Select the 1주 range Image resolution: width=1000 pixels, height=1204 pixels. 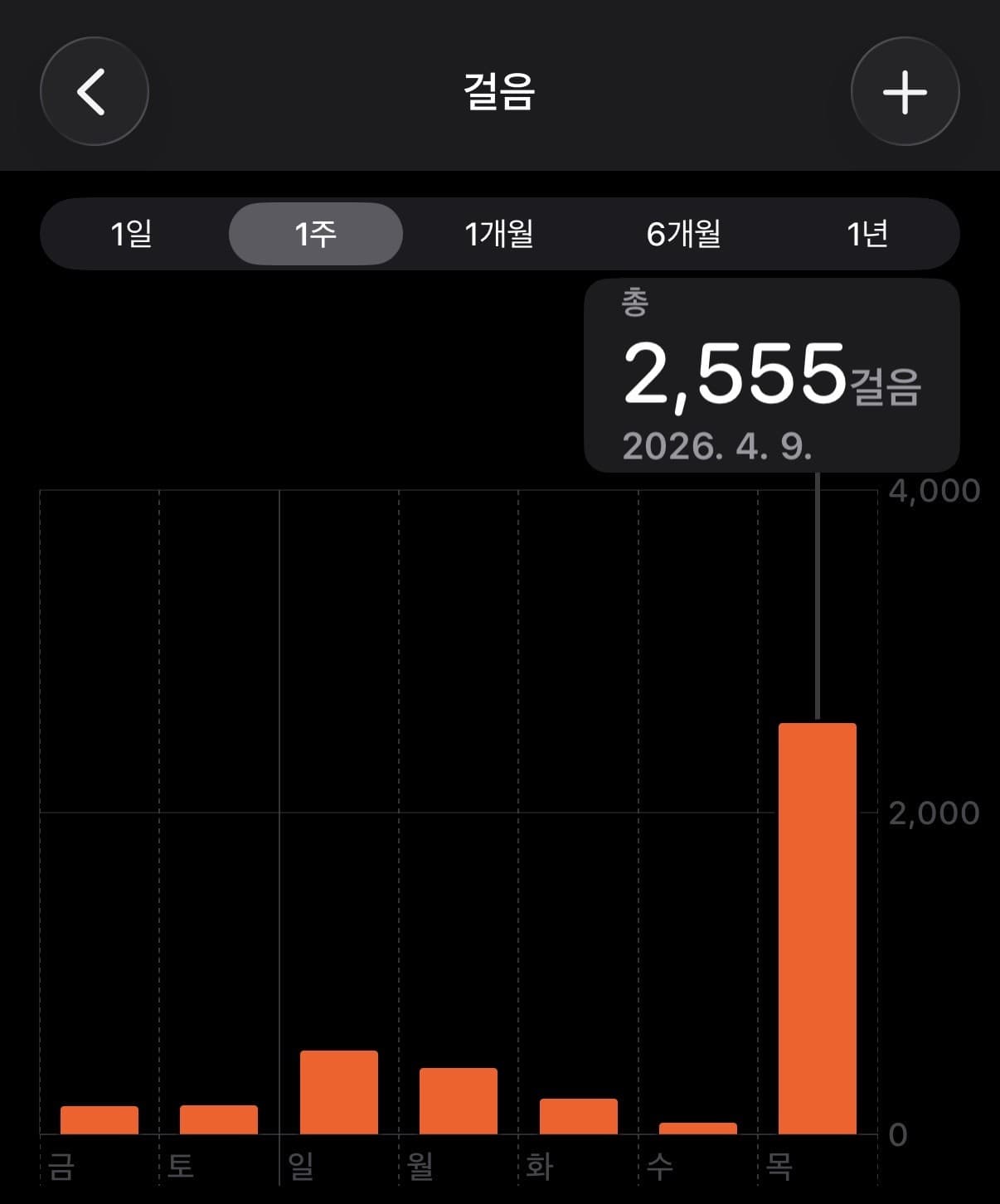(x=316, y=234)
